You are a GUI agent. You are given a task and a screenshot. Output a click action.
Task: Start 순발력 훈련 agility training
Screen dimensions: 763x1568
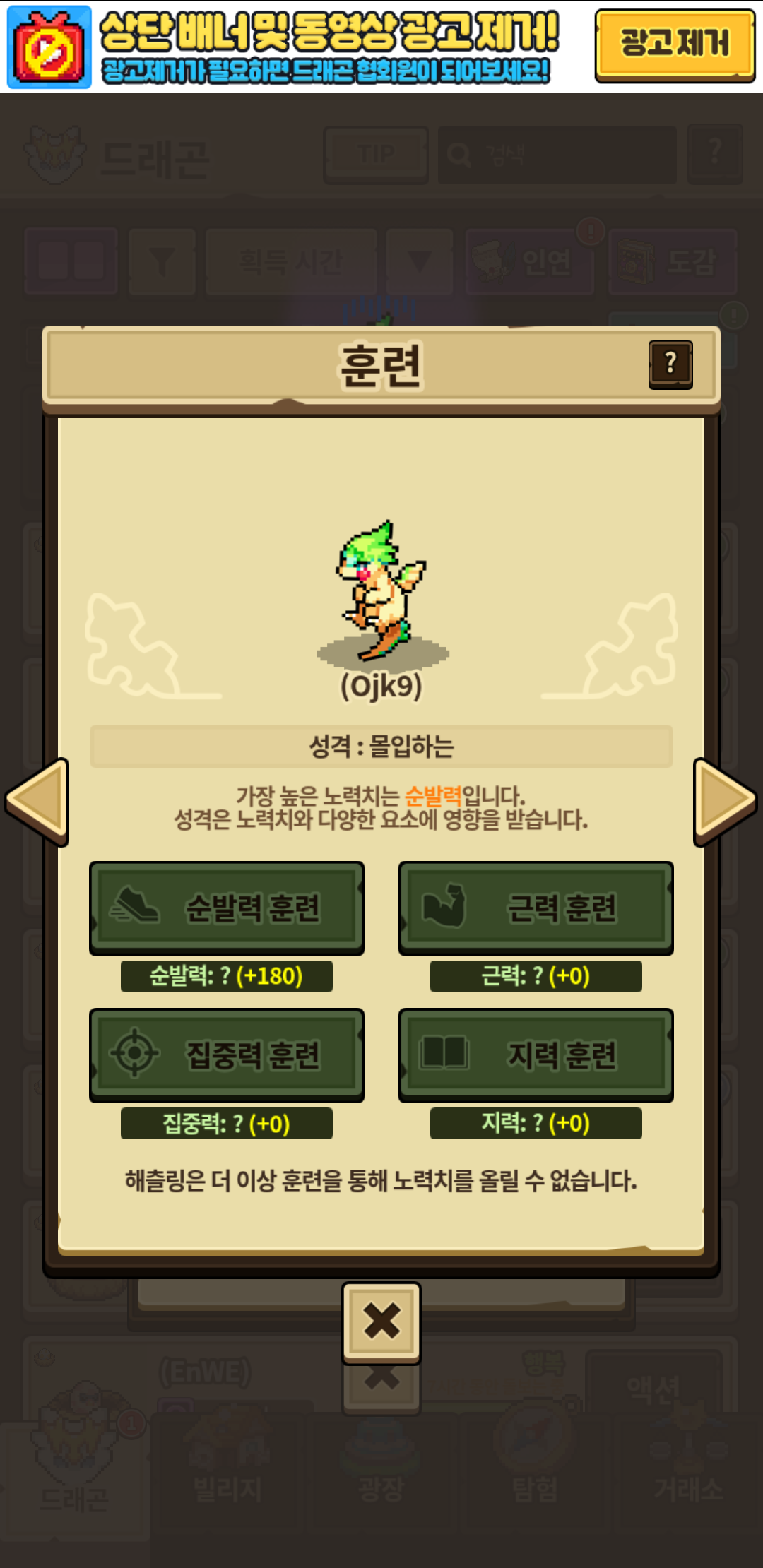point(227,908)
